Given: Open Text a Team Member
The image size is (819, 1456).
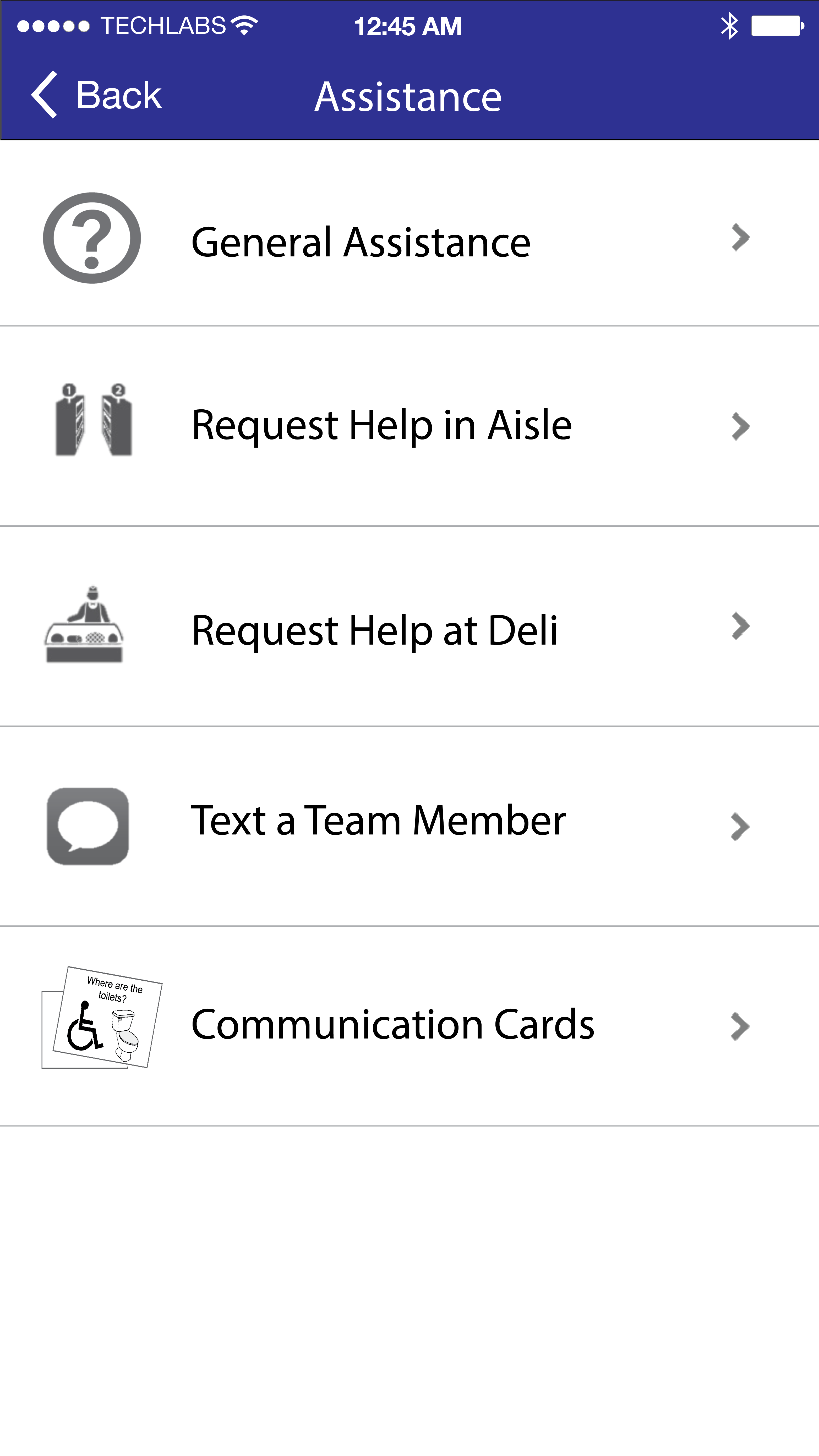Looking at the screenshot, I should point(378,821).
